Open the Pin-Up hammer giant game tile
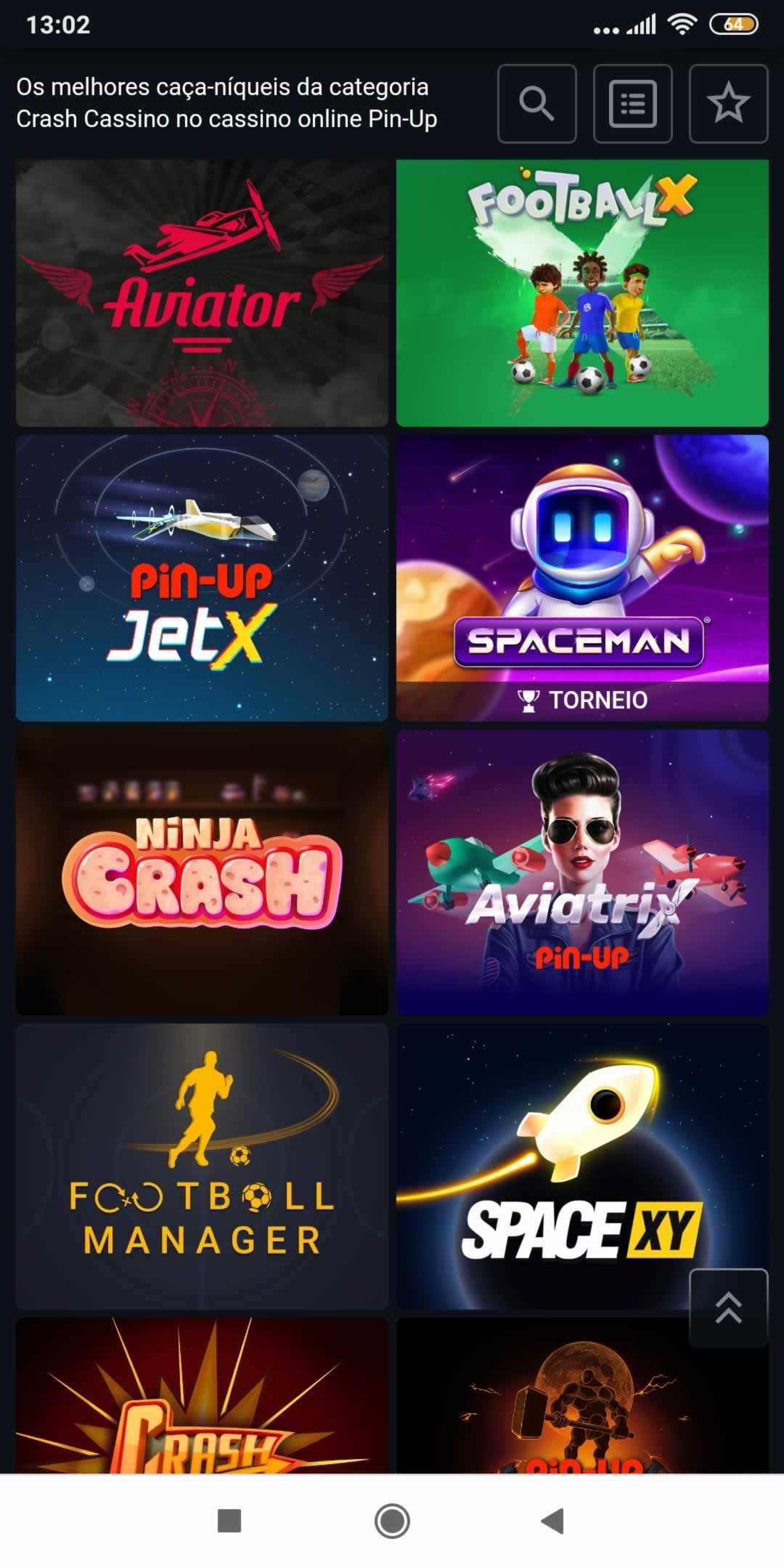784x1568 pixels. coord(582,1397)
